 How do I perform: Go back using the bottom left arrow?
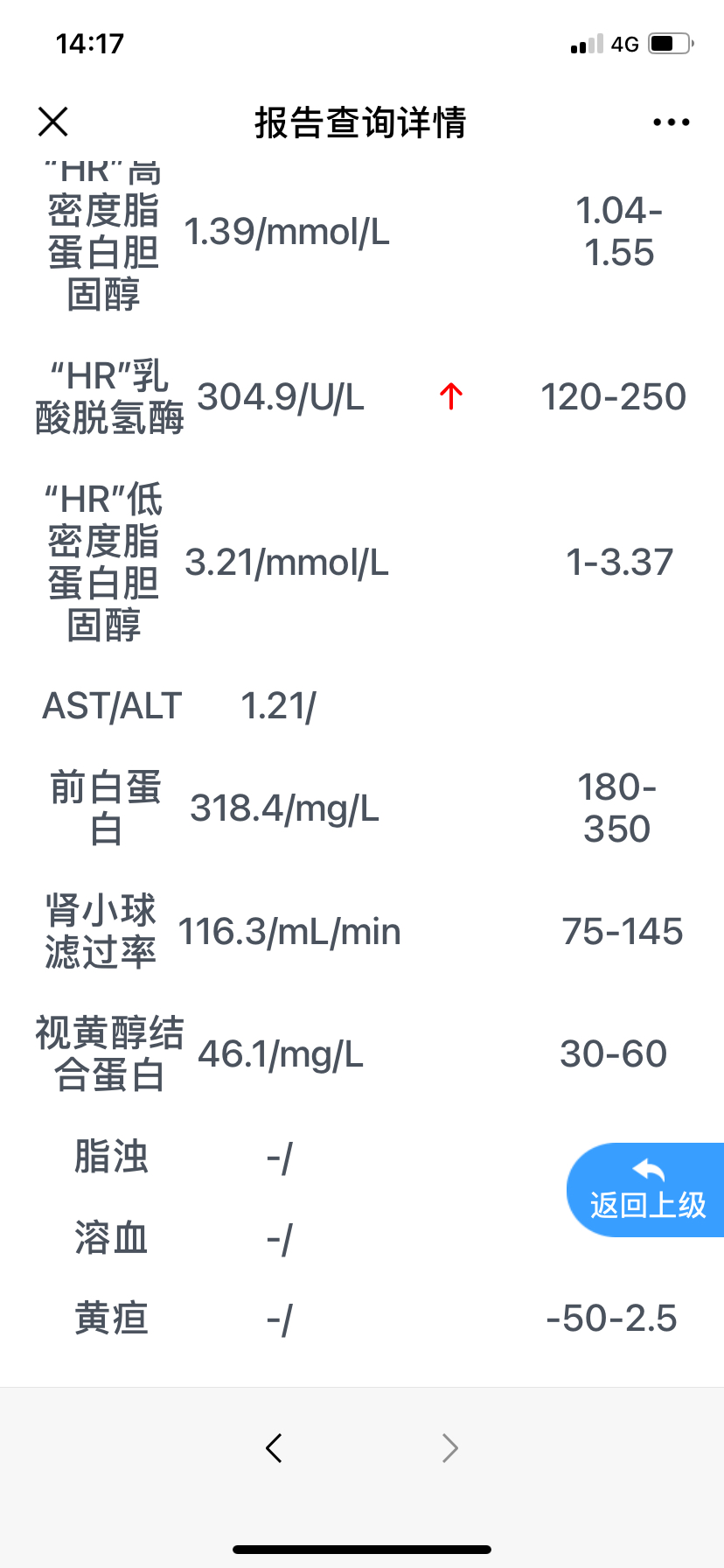(274, 1448)
